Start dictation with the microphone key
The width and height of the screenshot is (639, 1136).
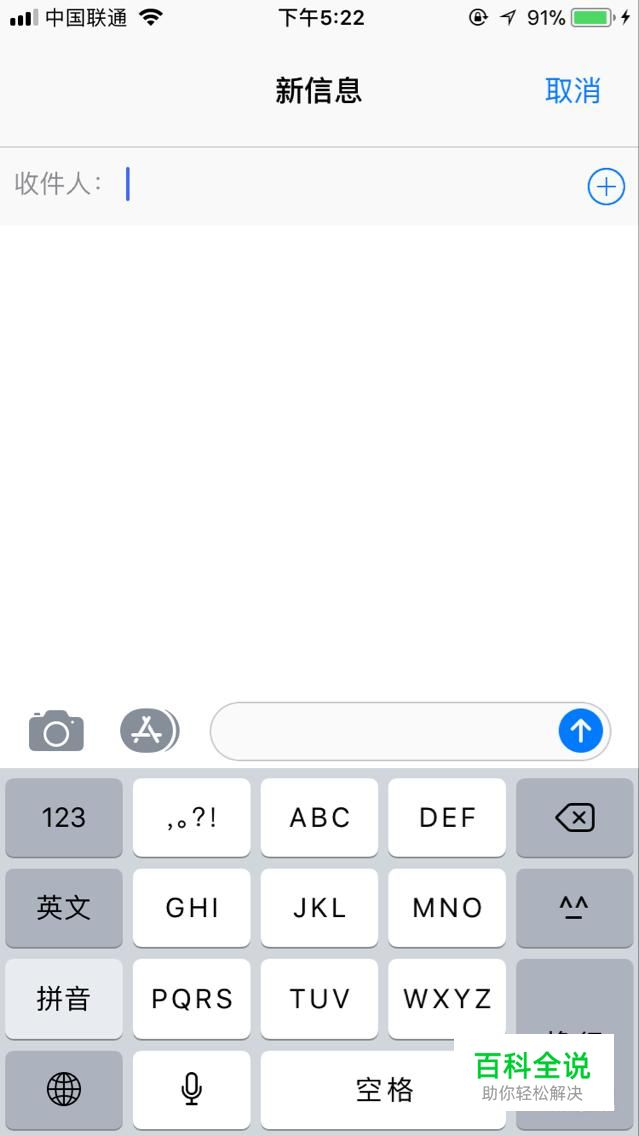click(192, 1089)
